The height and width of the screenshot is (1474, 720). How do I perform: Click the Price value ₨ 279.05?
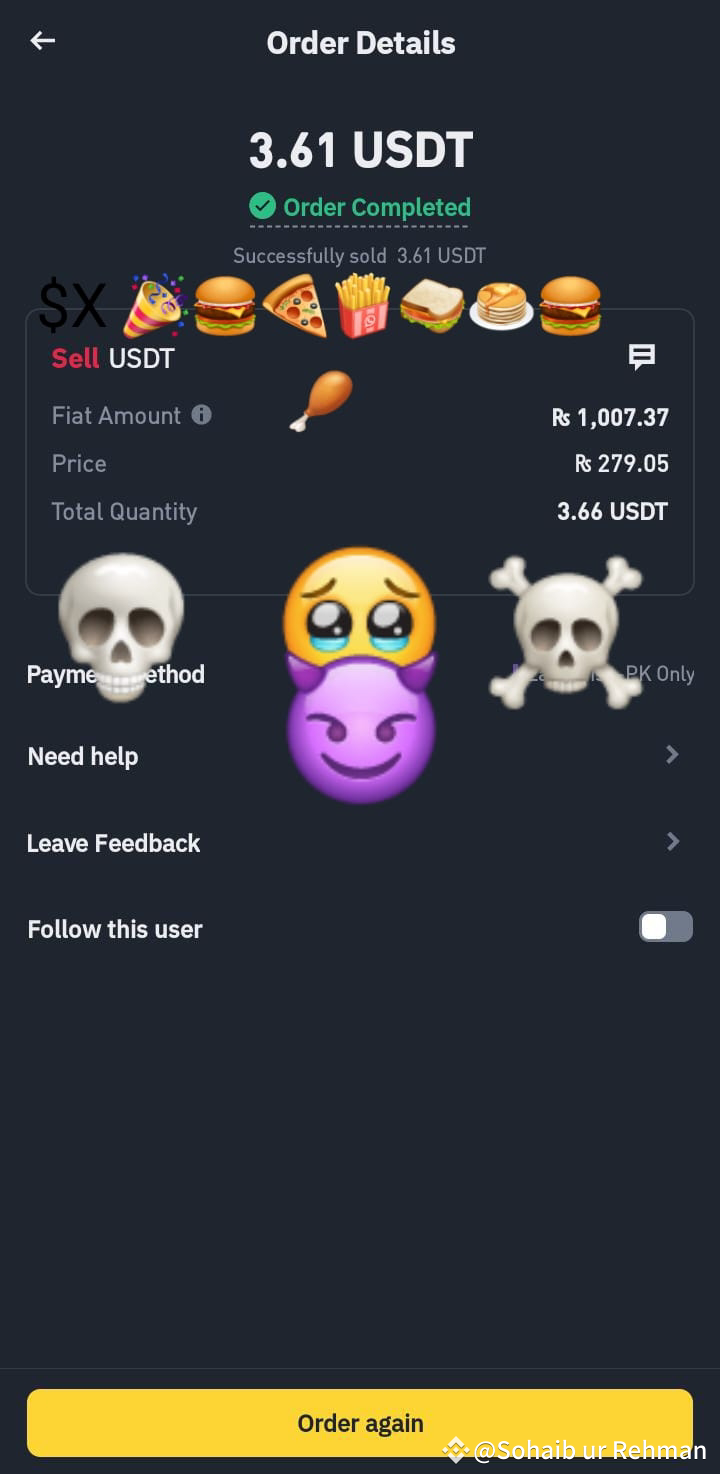coord(622,463)
